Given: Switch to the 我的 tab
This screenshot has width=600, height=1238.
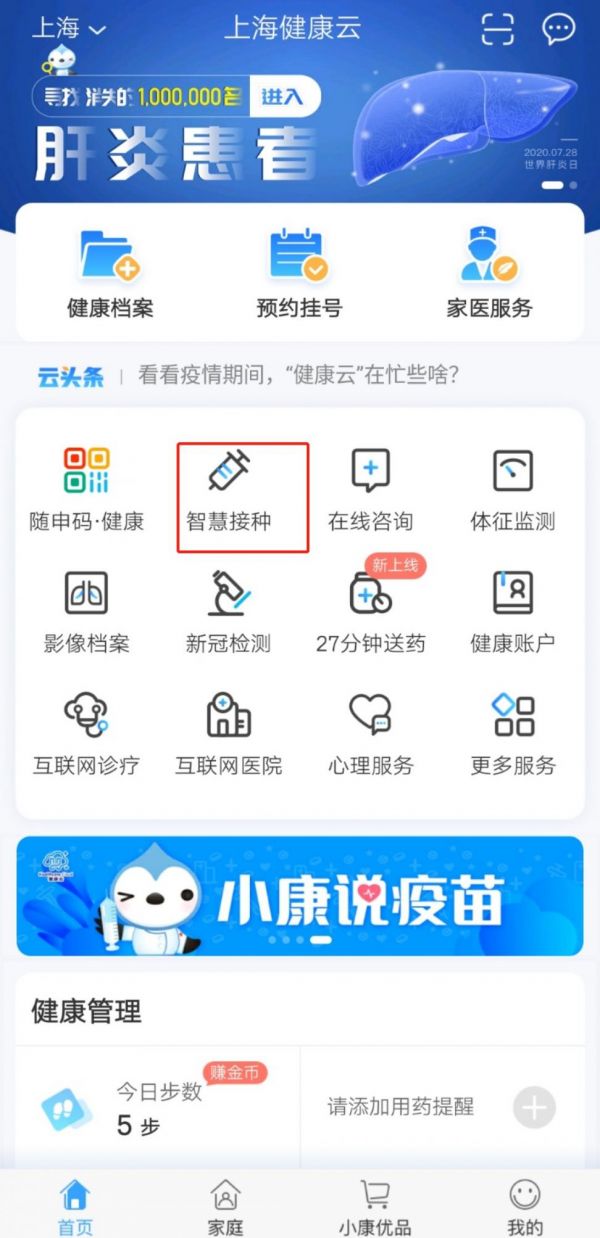Looking at the screenshot, I should click(x=524, y=1207).
